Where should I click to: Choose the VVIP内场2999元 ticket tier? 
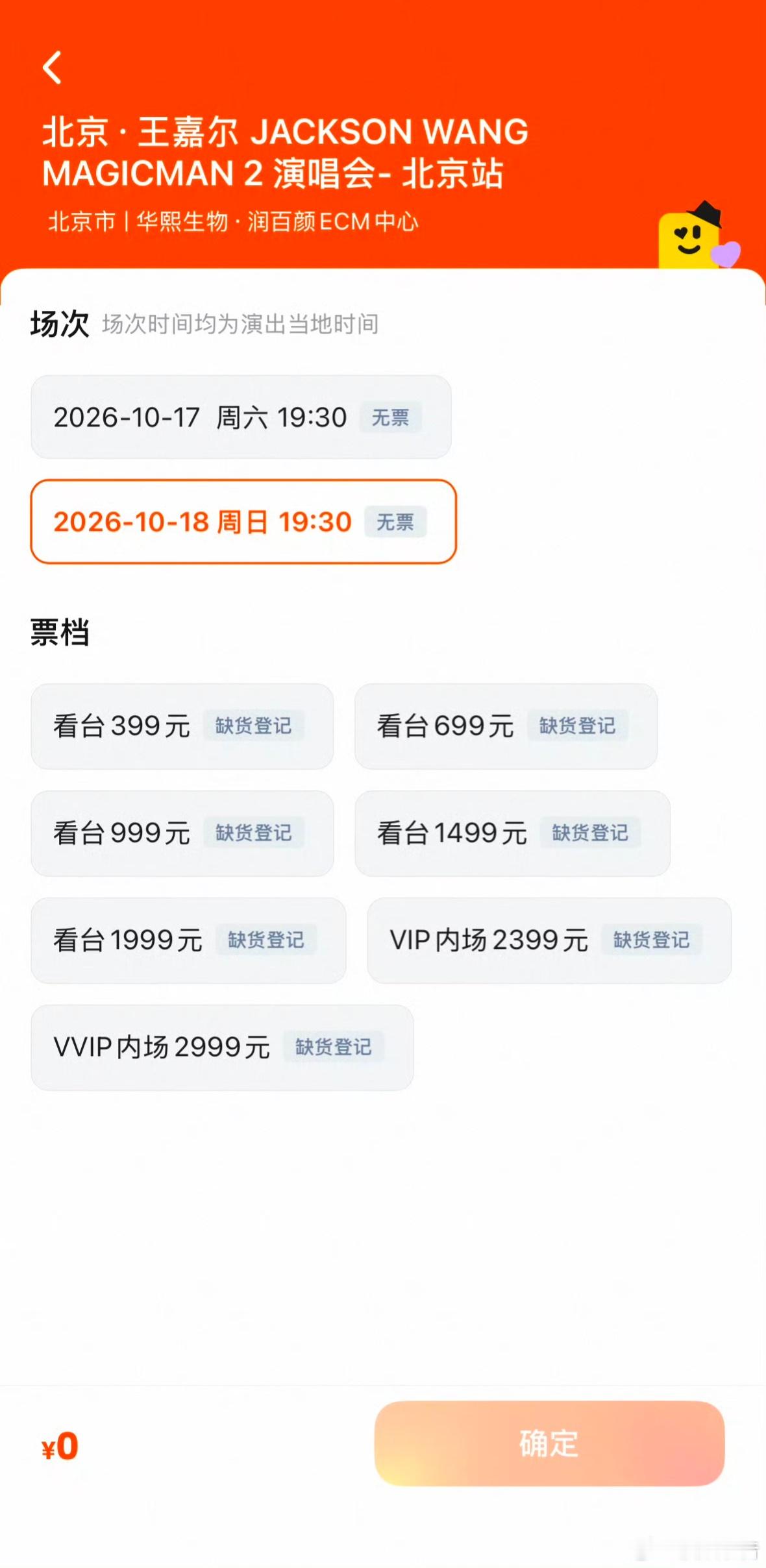tap(222, 1047)
